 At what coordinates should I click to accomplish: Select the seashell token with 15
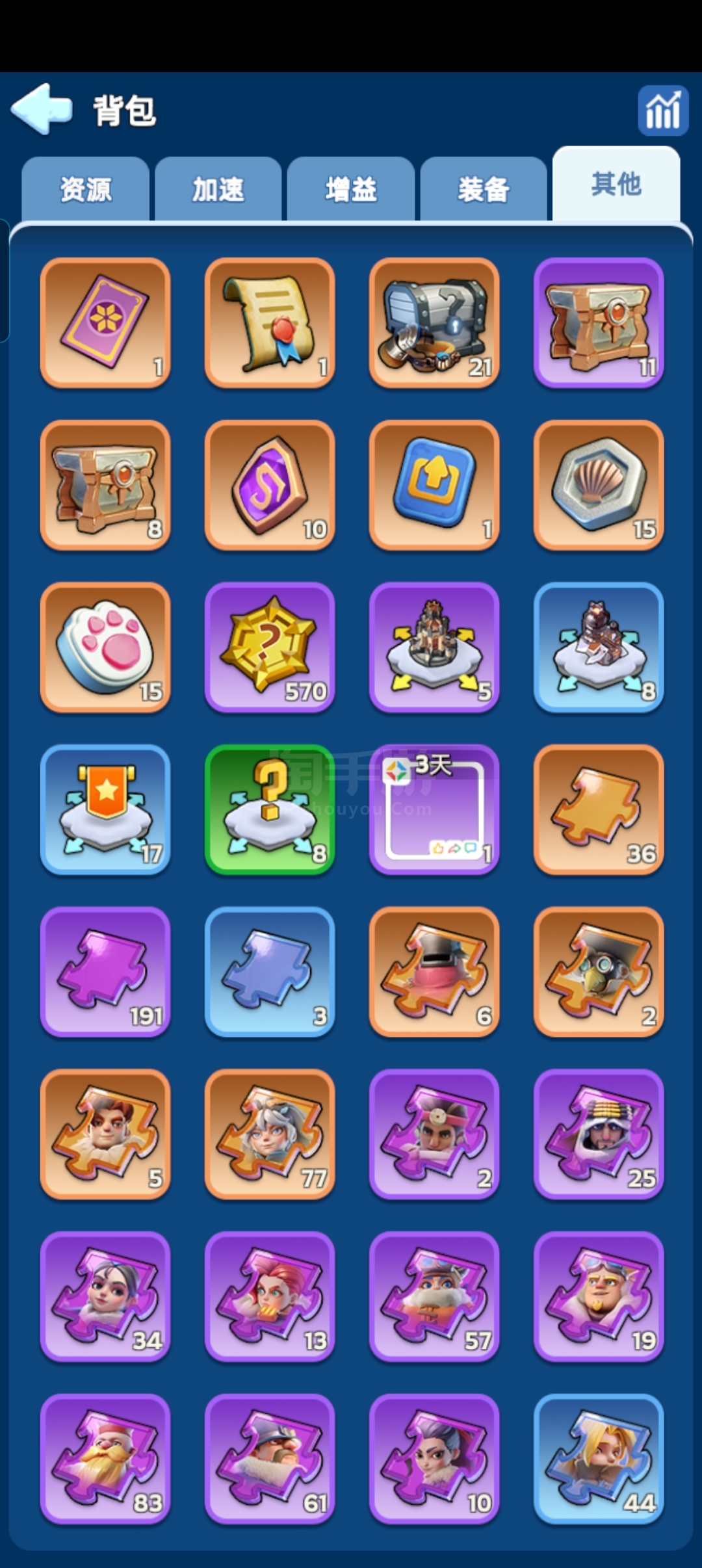[599, 485]
